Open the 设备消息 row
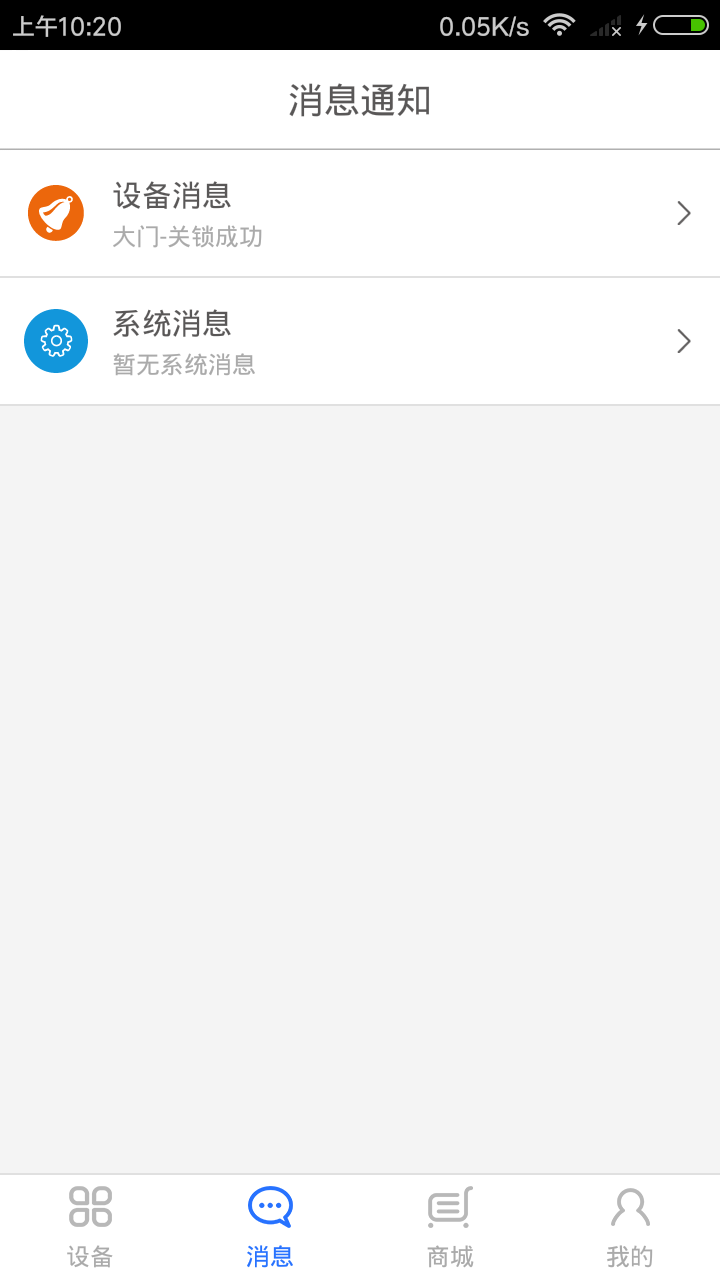 pyautogui.click(x=360, y=213)
